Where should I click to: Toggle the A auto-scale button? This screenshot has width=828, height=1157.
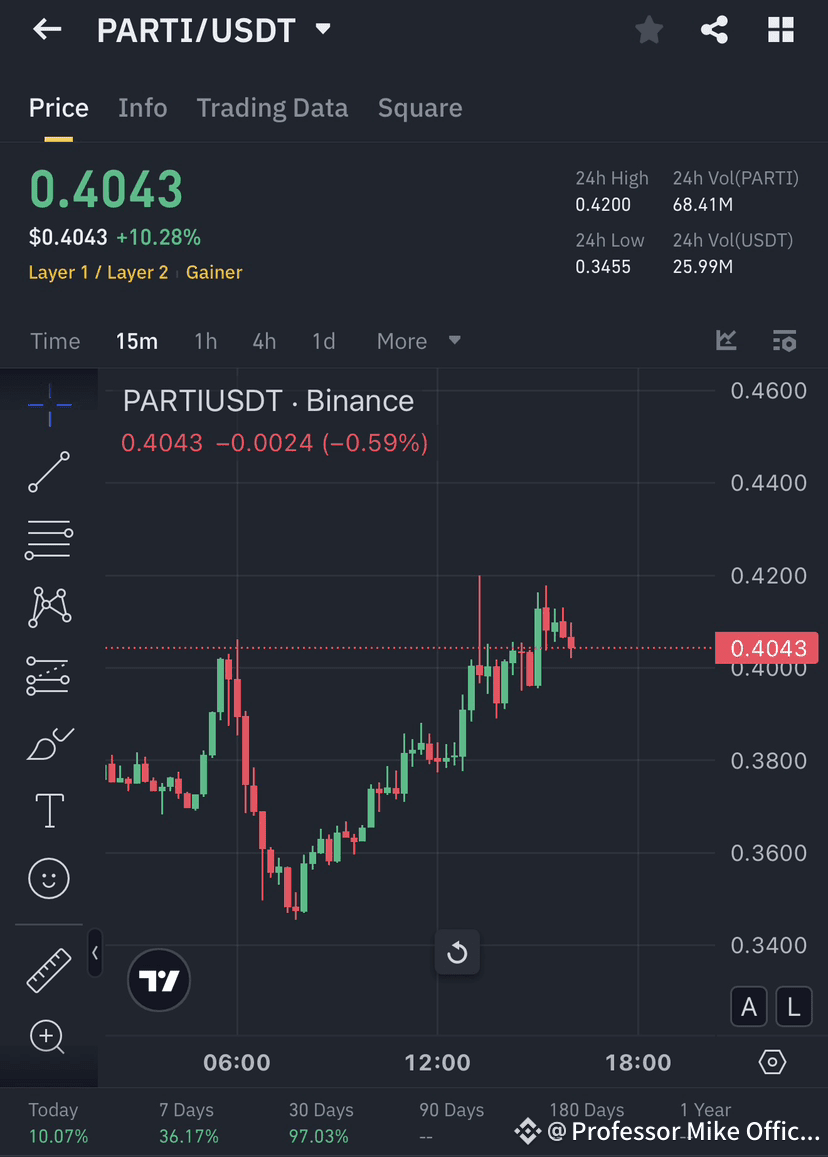(x=749, y=1007)
